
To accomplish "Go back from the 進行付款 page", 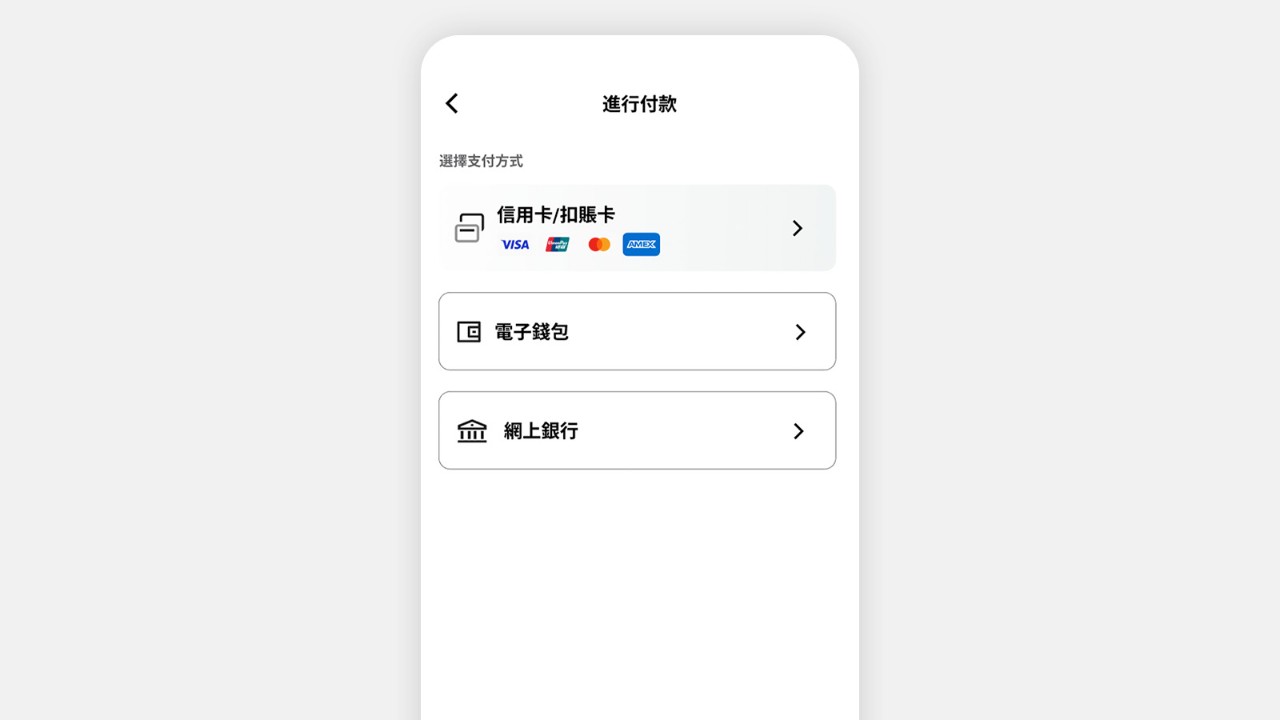I will (x=452, y=104).
